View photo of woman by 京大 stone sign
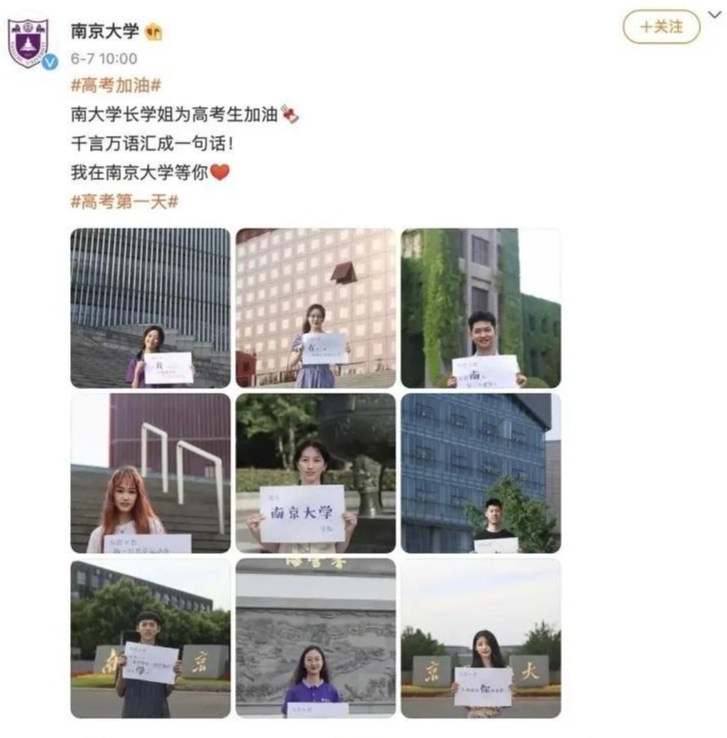This screenshot has width=727, height=738. (x=481, y=638)
